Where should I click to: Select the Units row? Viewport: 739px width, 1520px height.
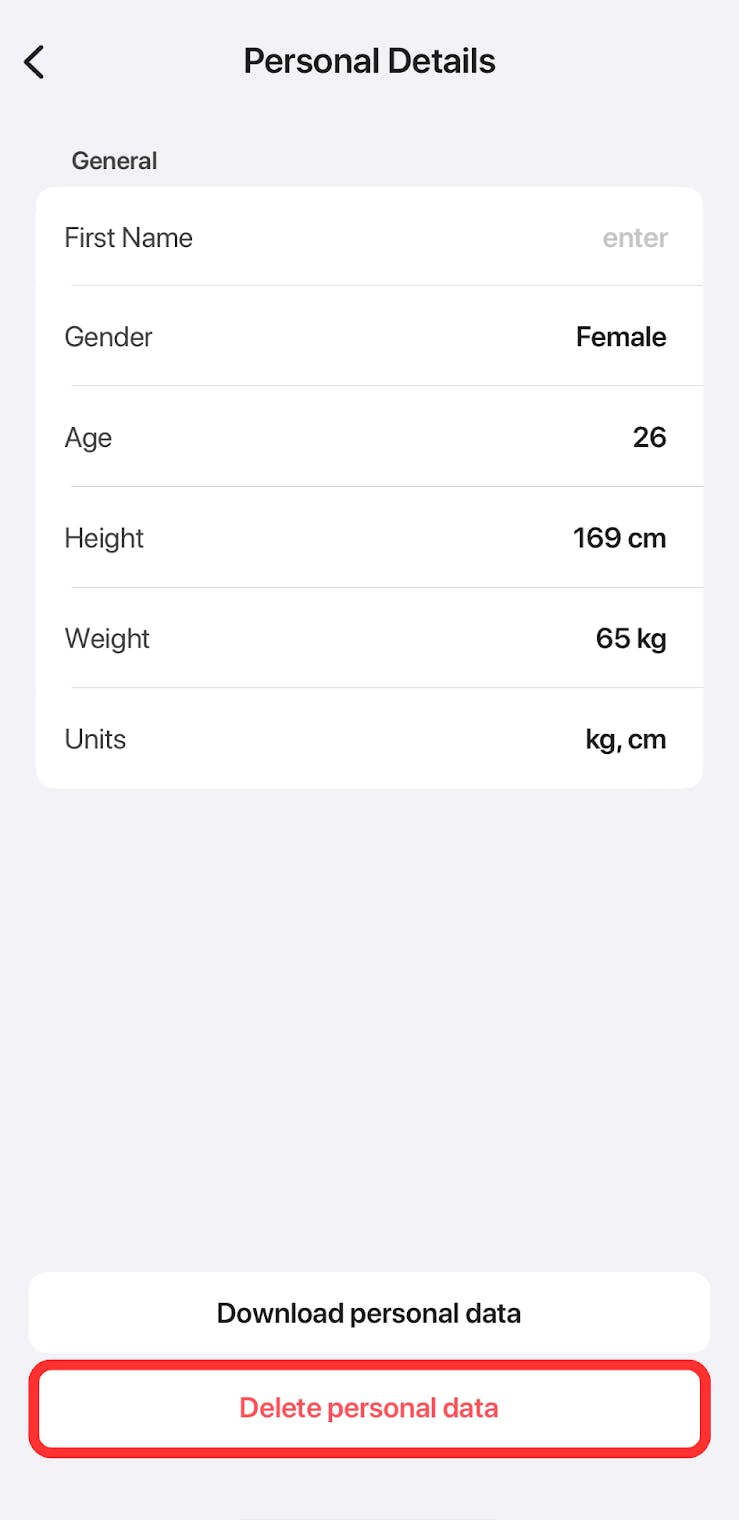[369, 739]
